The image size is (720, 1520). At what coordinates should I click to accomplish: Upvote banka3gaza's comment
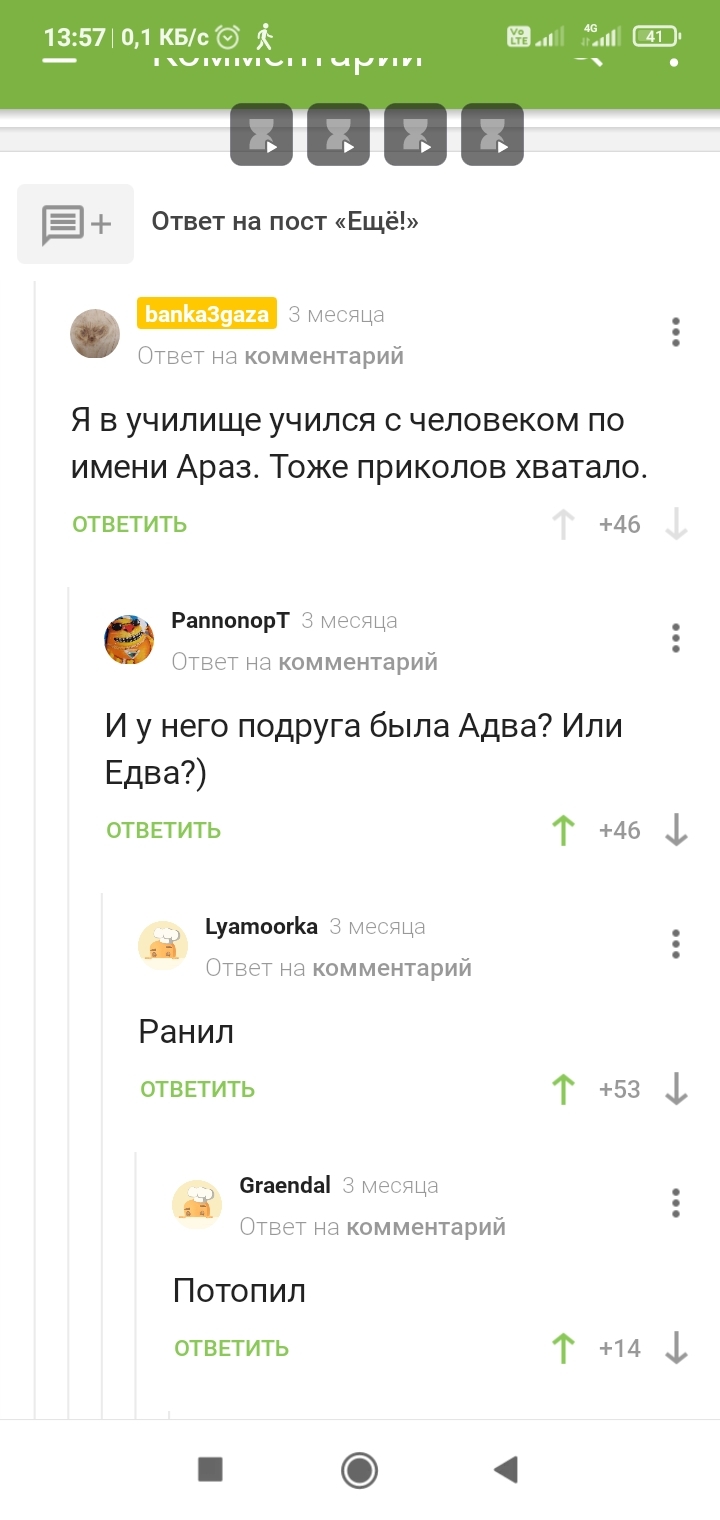click(x=564, y=524)
